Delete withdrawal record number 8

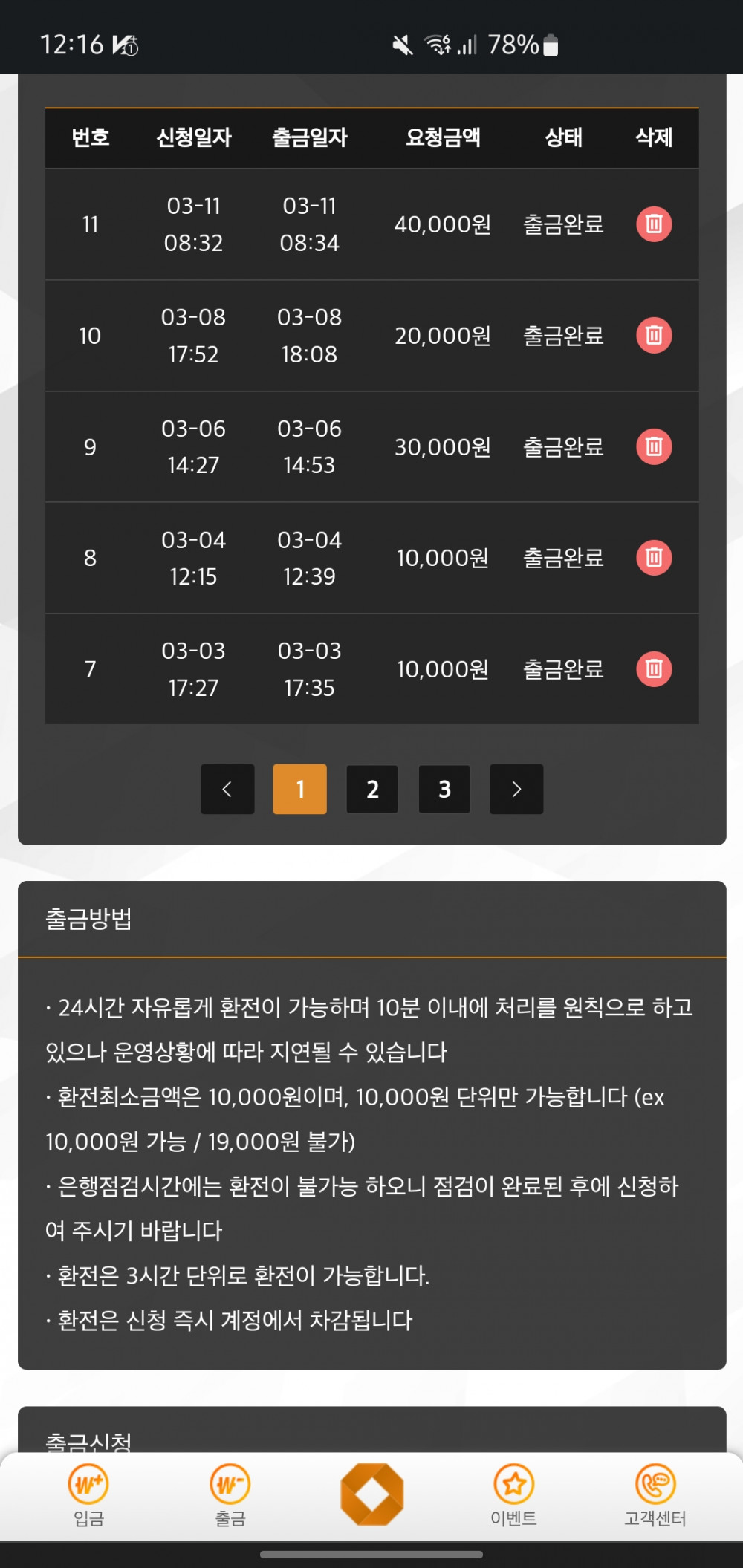(654, 557)
